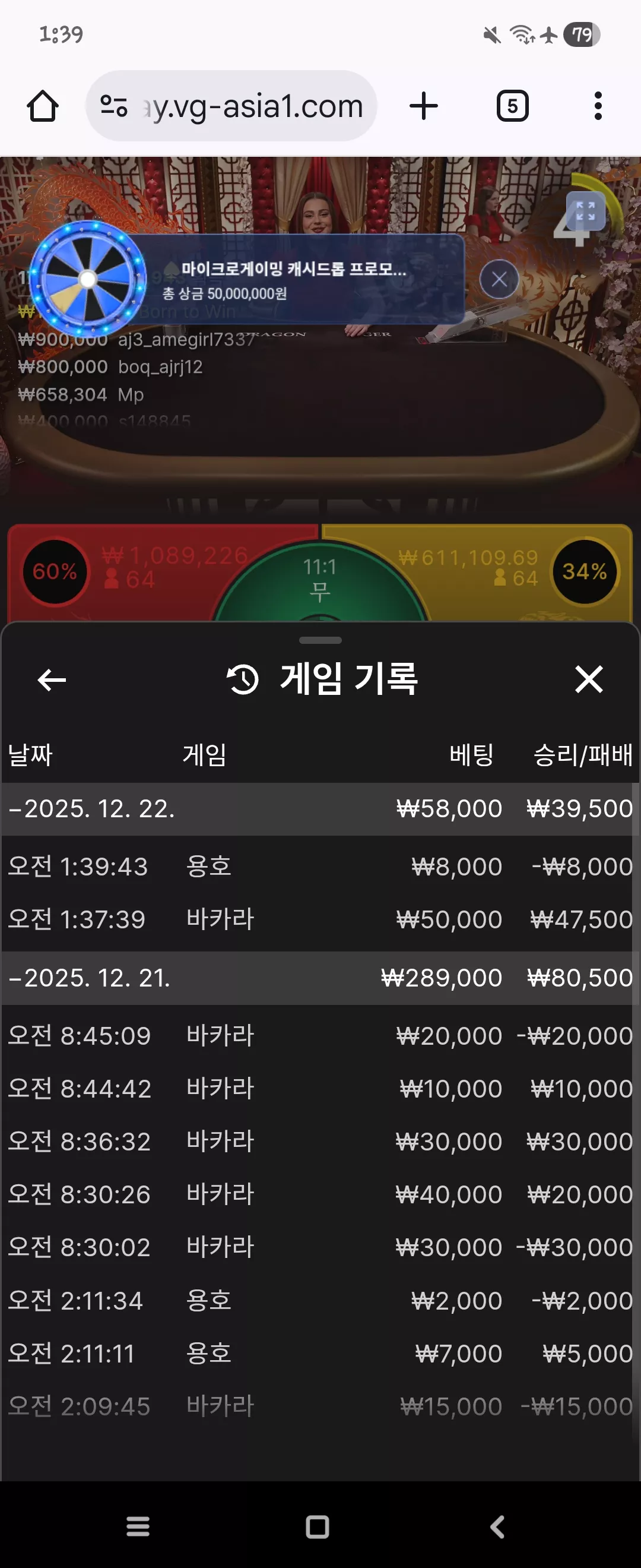Open the microgaming cash drop promo banner

tap(292, 279)
